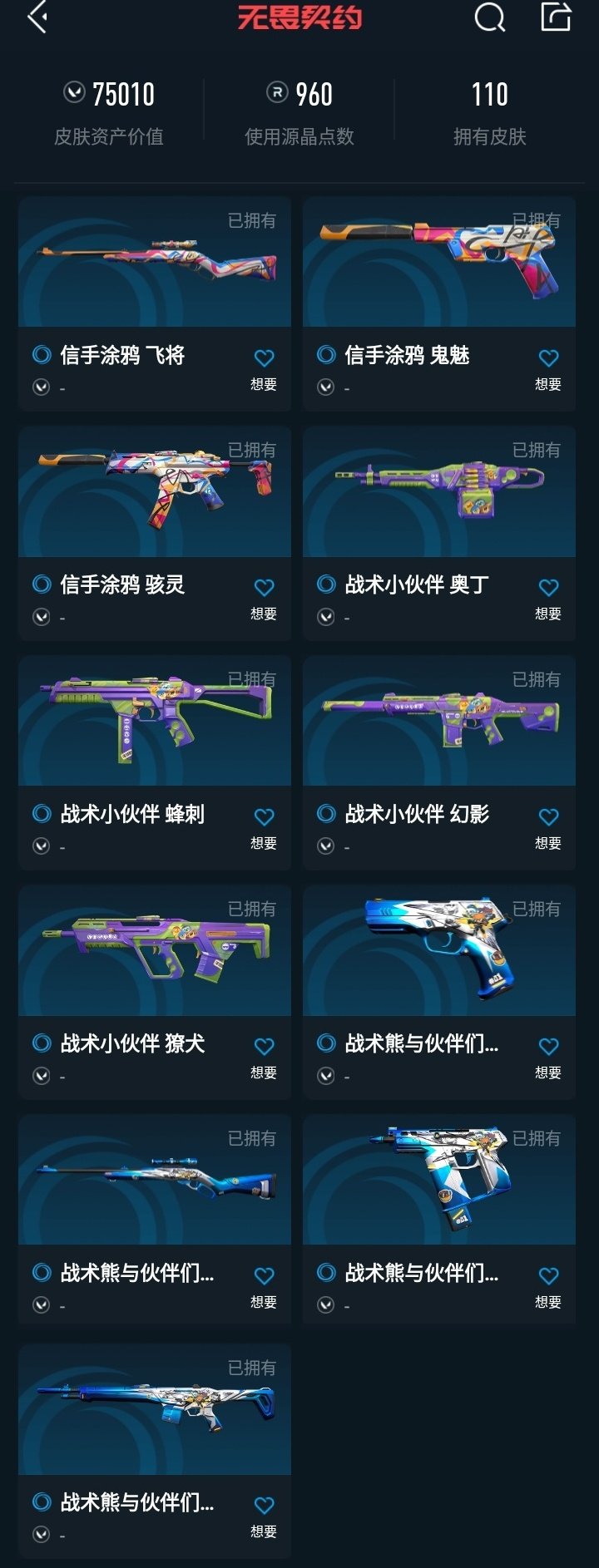The height and width of the screenshot is (1568, 599).
Task: Mark 信手涂鸦 飞将 as wanted with heart
Action: click(x=264, y=359)
